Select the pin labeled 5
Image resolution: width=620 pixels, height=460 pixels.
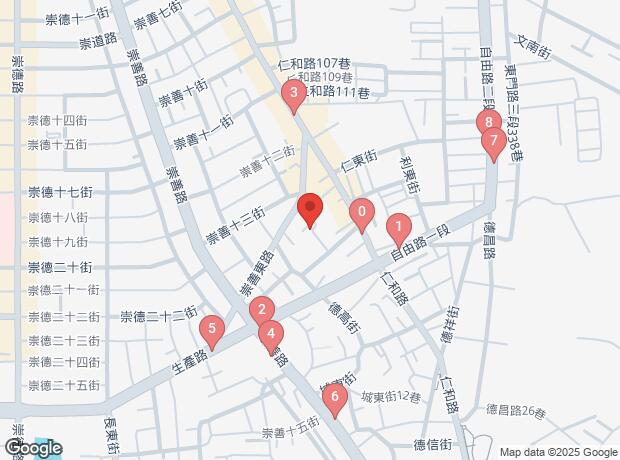[211, 327]
